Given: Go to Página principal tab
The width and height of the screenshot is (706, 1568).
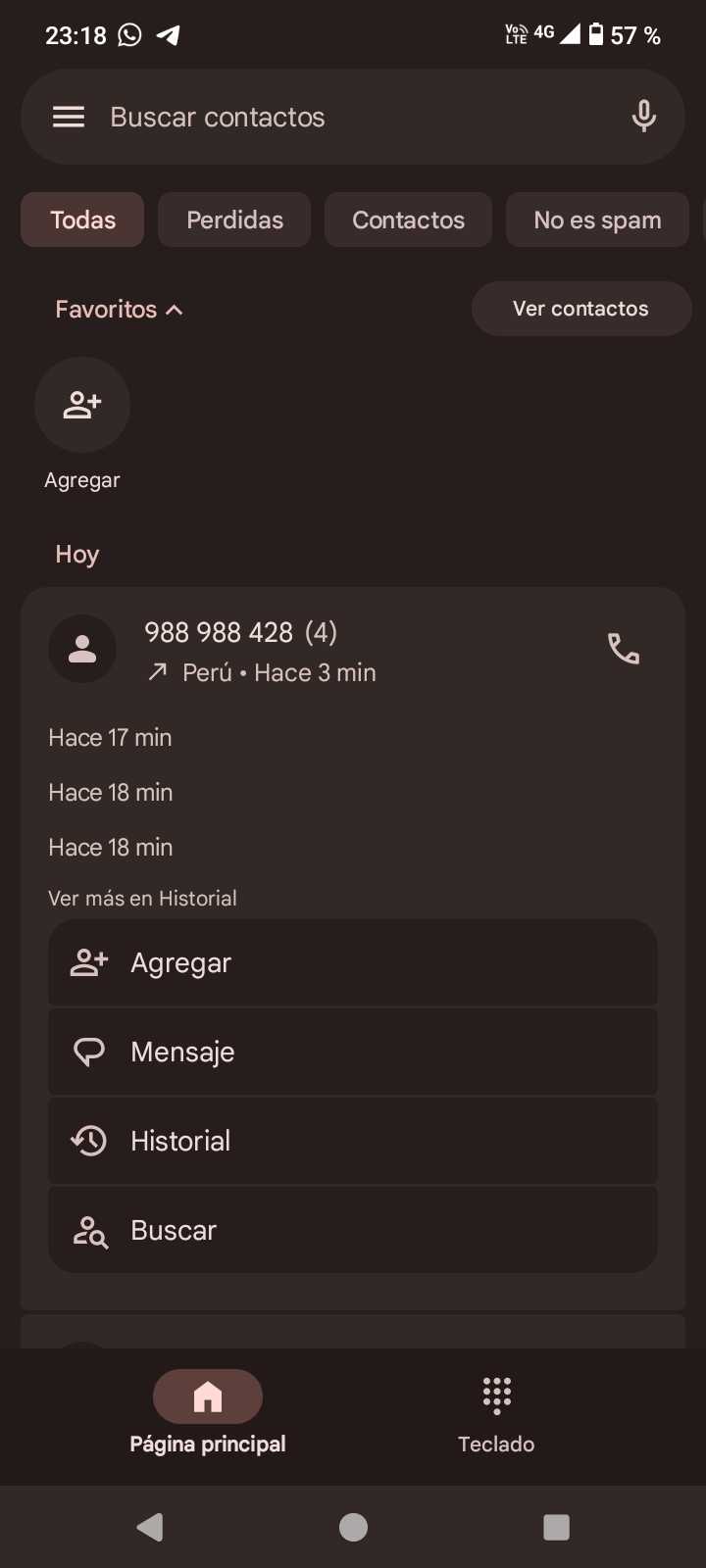Looking at the screenshot, I should [208, 1411].
